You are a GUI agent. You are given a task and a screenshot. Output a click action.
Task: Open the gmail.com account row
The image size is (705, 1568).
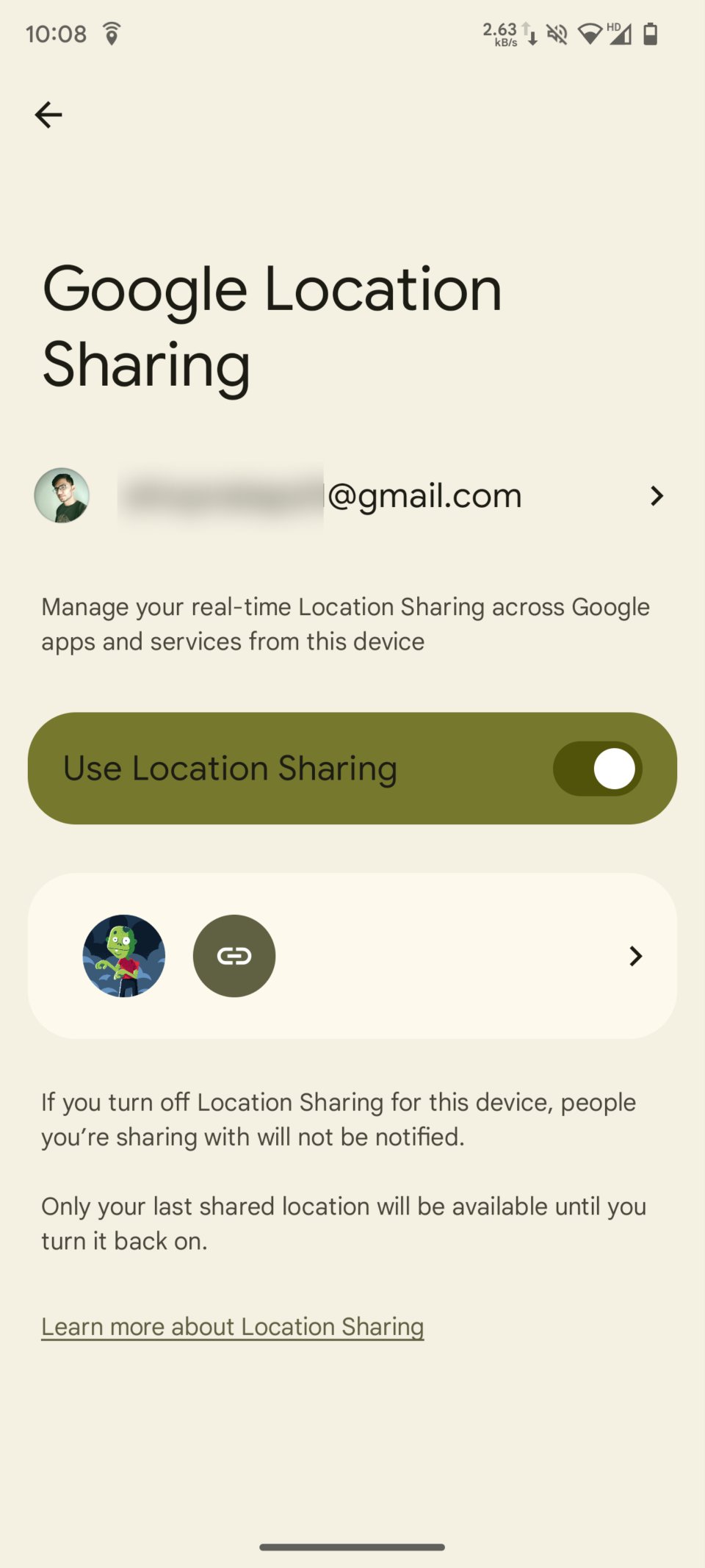[352, 496]
